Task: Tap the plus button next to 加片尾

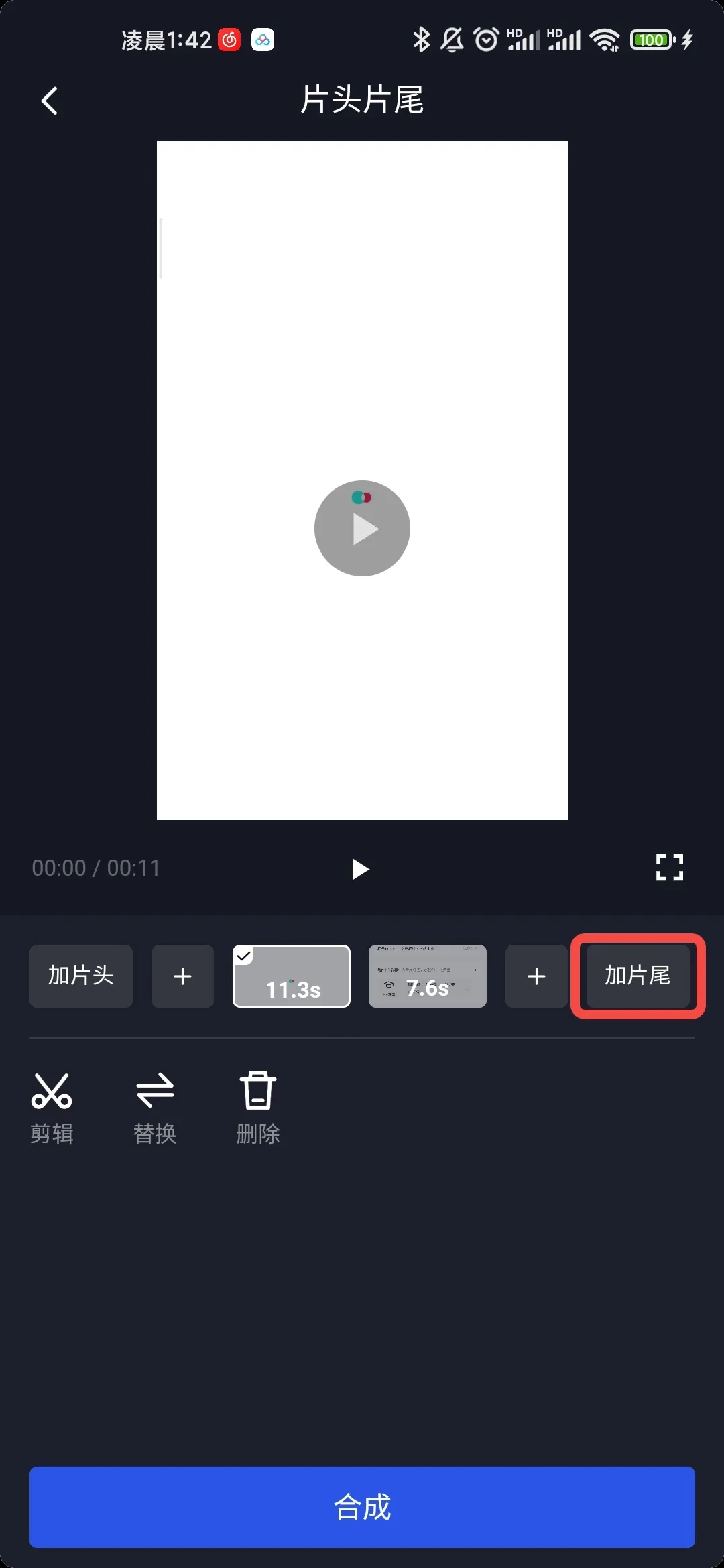Action: (536, 976)
